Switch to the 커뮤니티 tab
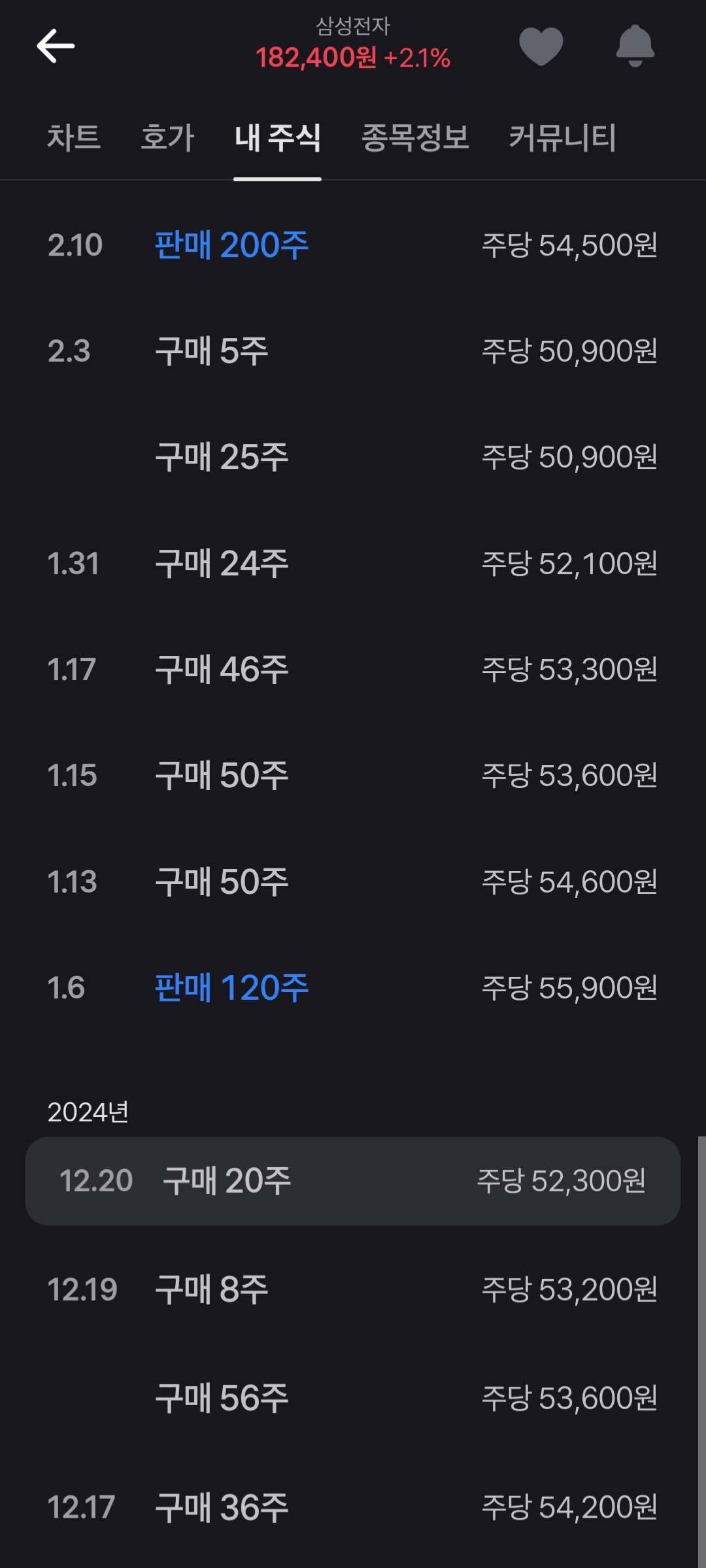Image resolution: width=706 pixels, height=1568 pixels. coord(562,138)
